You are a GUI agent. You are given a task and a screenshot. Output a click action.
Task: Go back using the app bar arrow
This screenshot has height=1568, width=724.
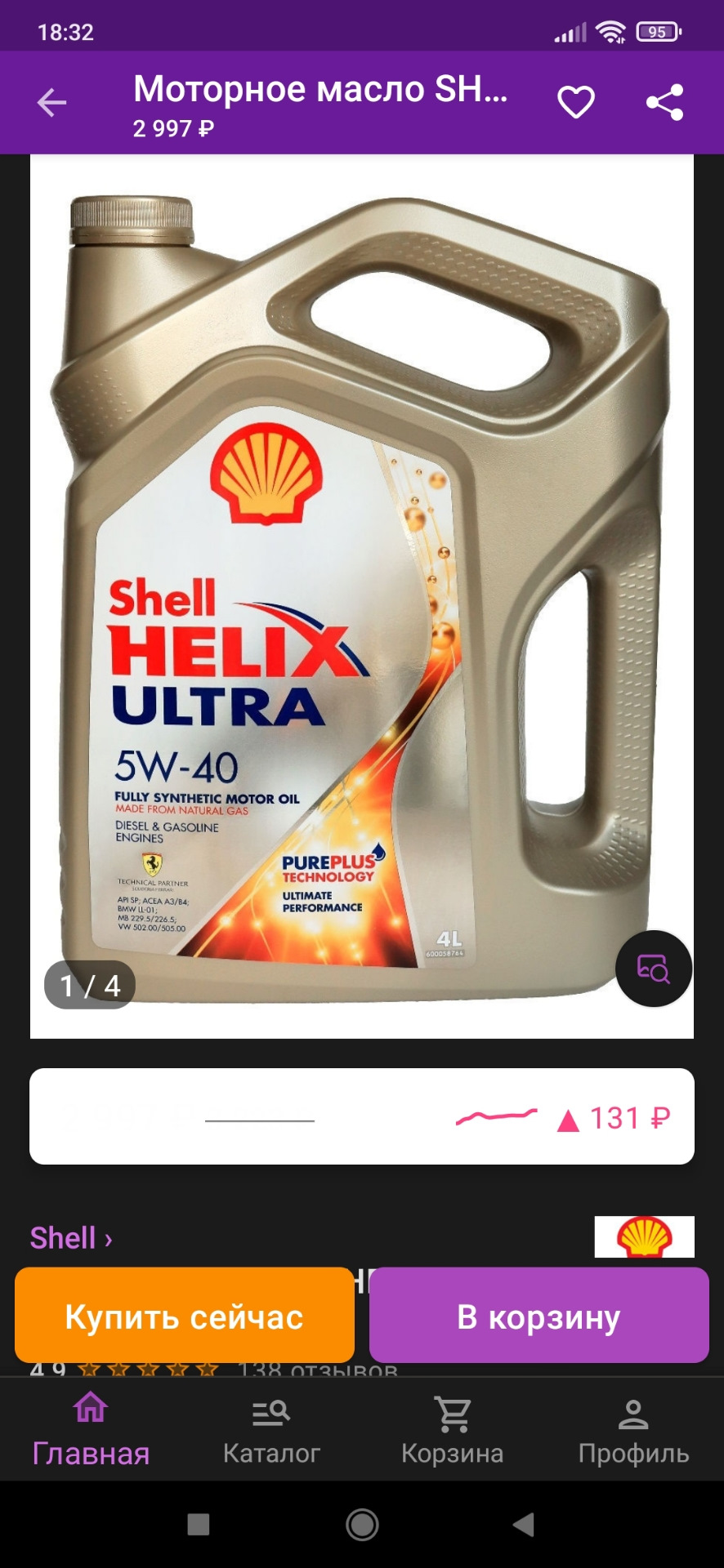(51, 103)
